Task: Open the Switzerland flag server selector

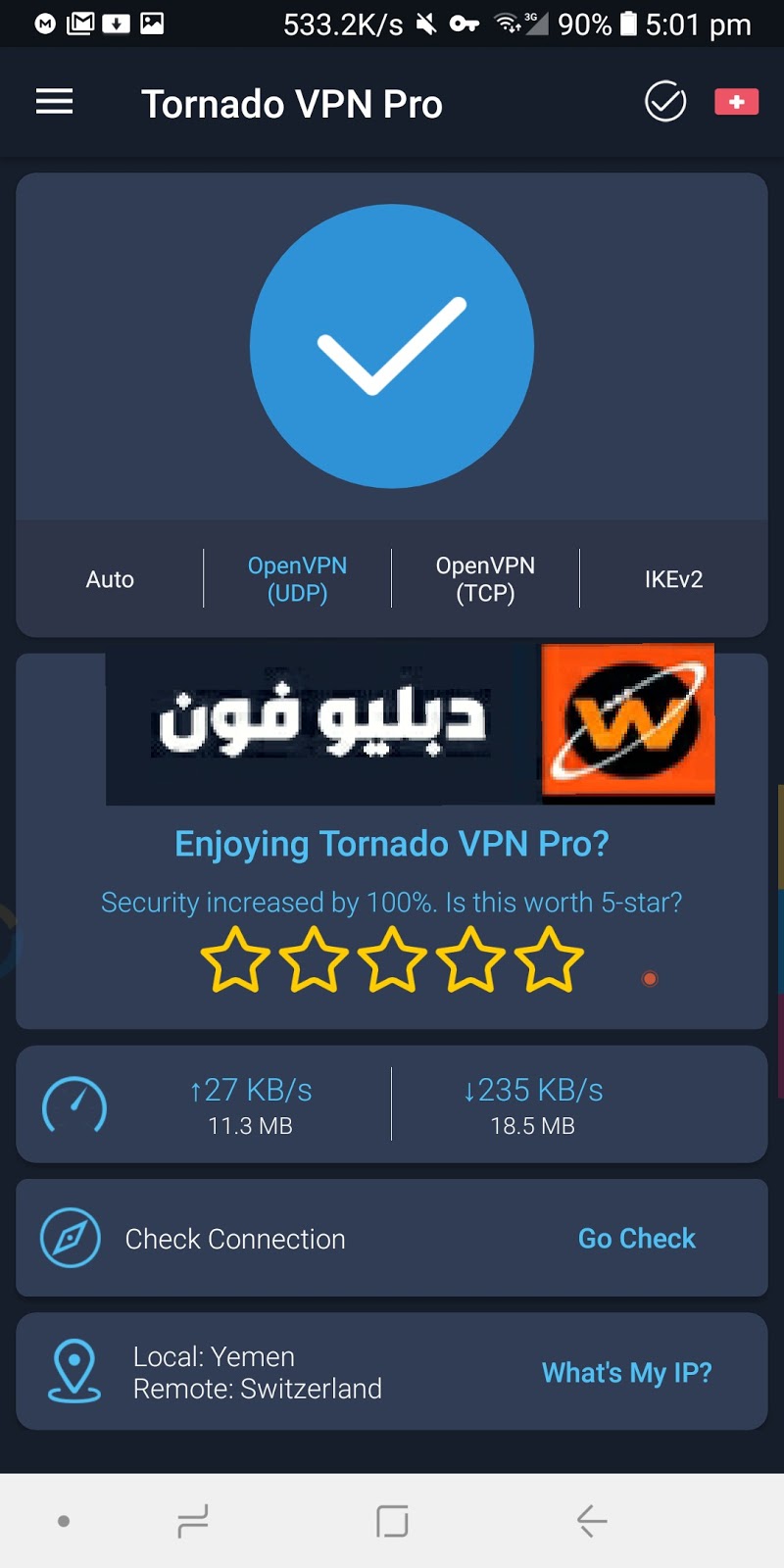Action: point(736,102)
